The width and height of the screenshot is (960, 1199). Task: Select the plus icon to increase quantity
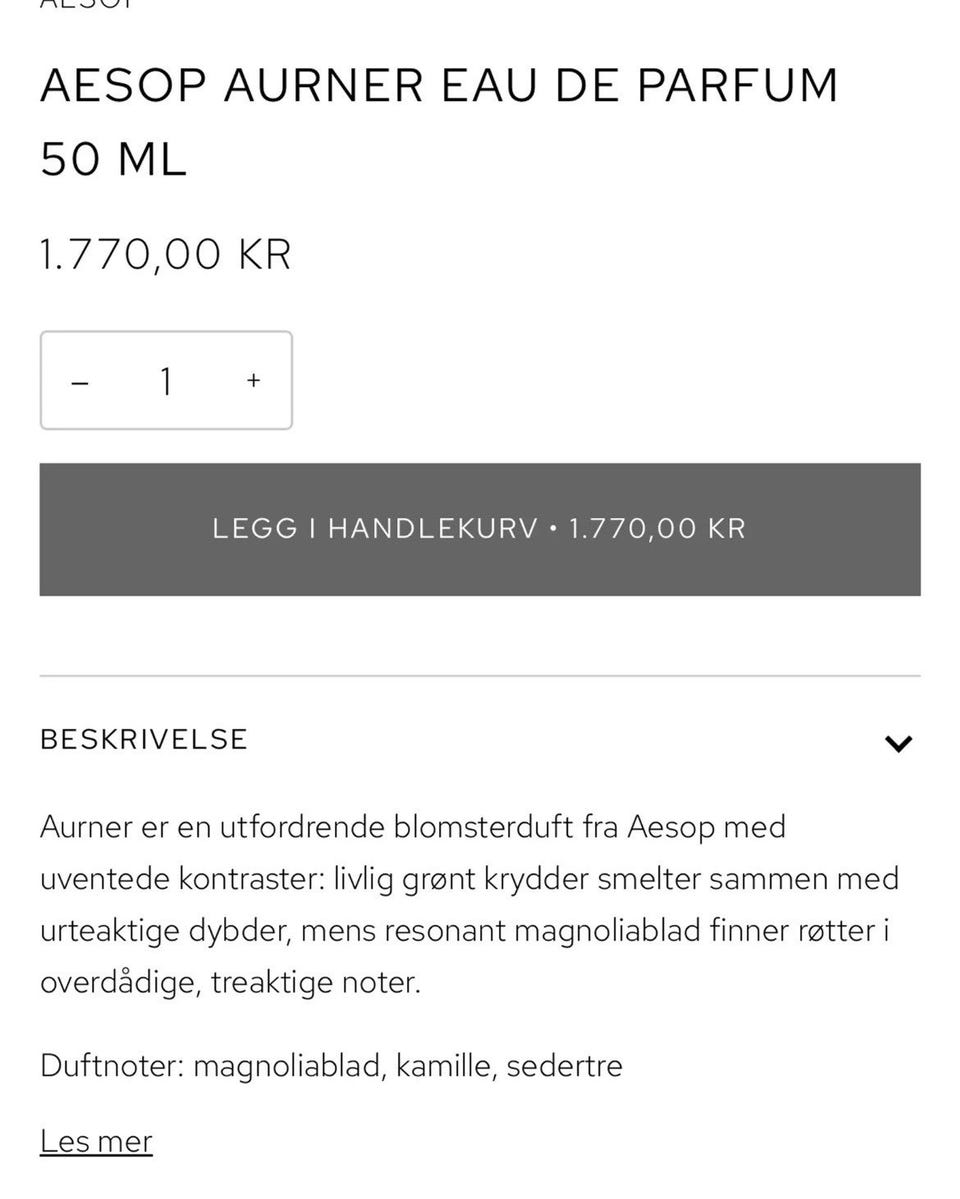pos(253,380)
